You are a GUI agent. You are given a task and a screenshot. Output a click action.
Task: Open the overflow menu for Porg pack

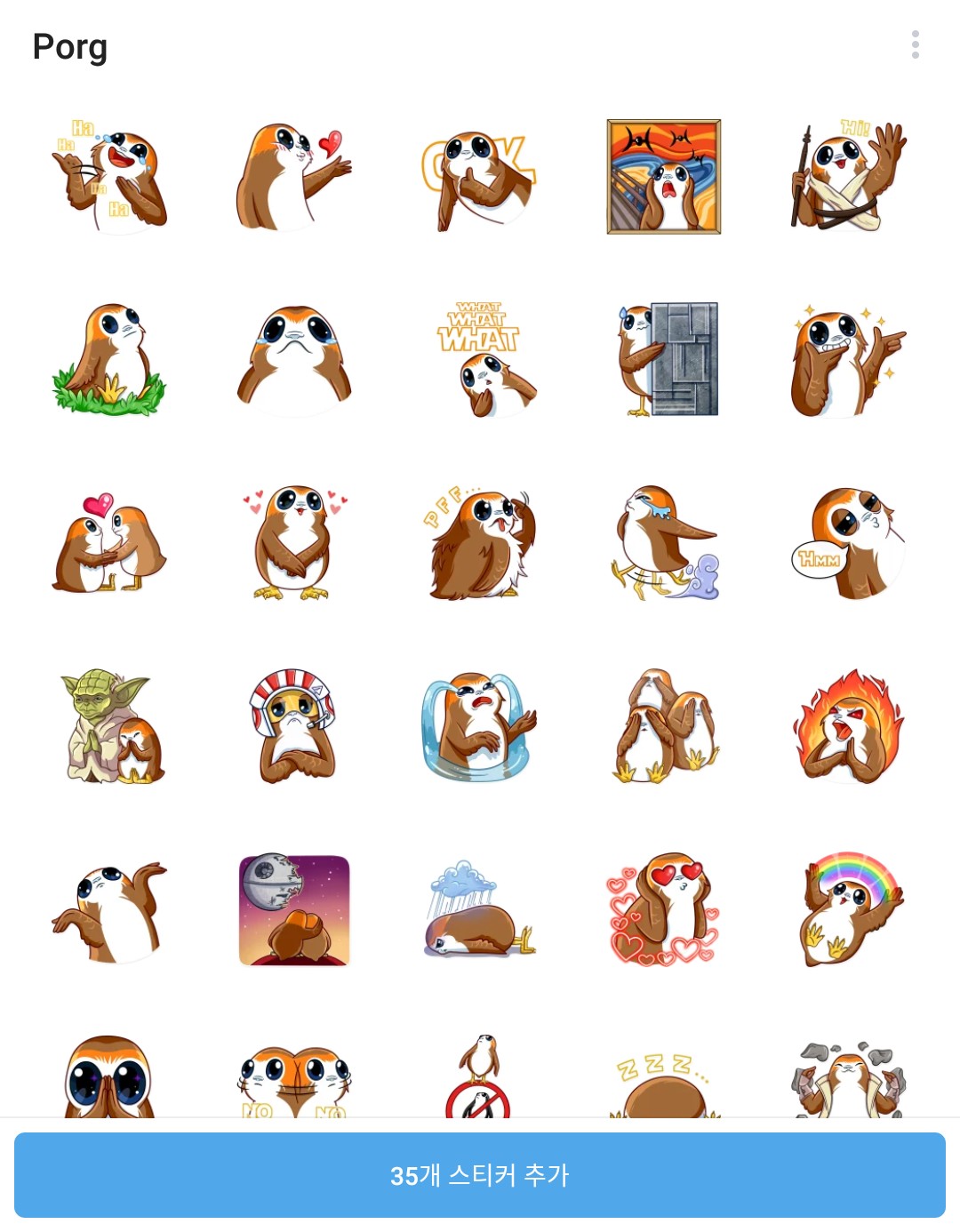(x=915, y=44)
